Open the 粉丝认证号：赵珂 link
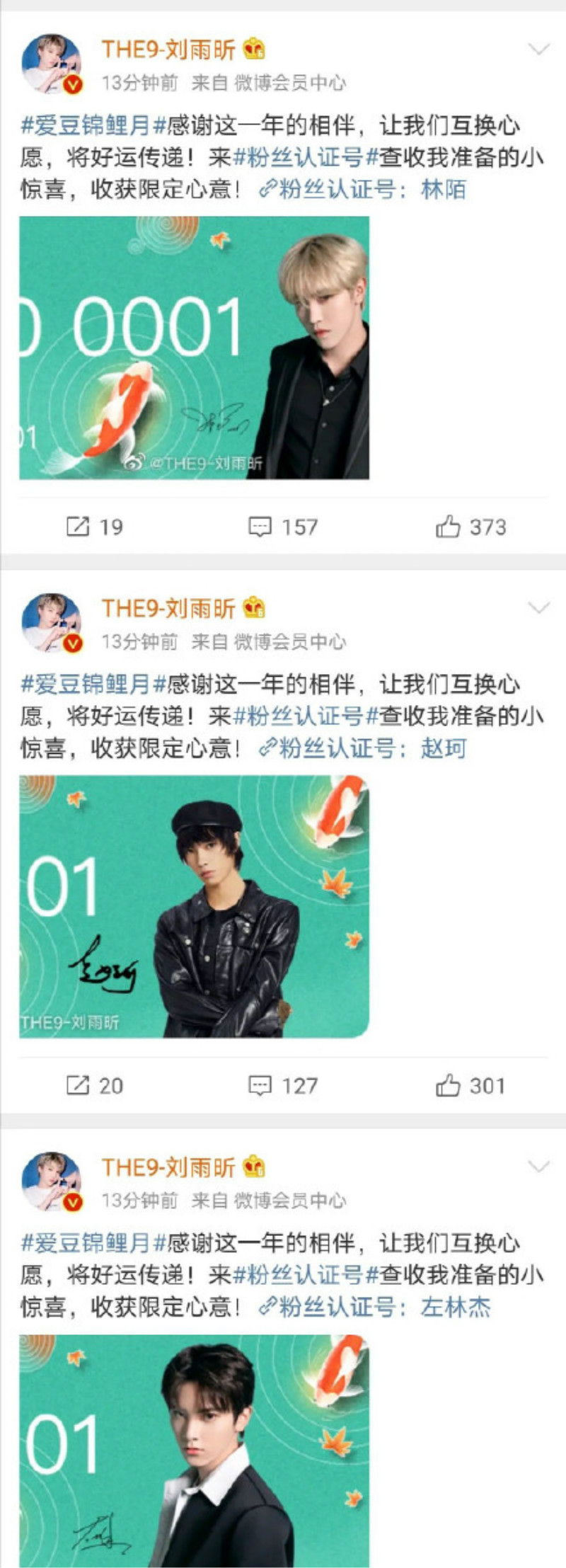The image size is (566, 1568). (x=363, y=748)
